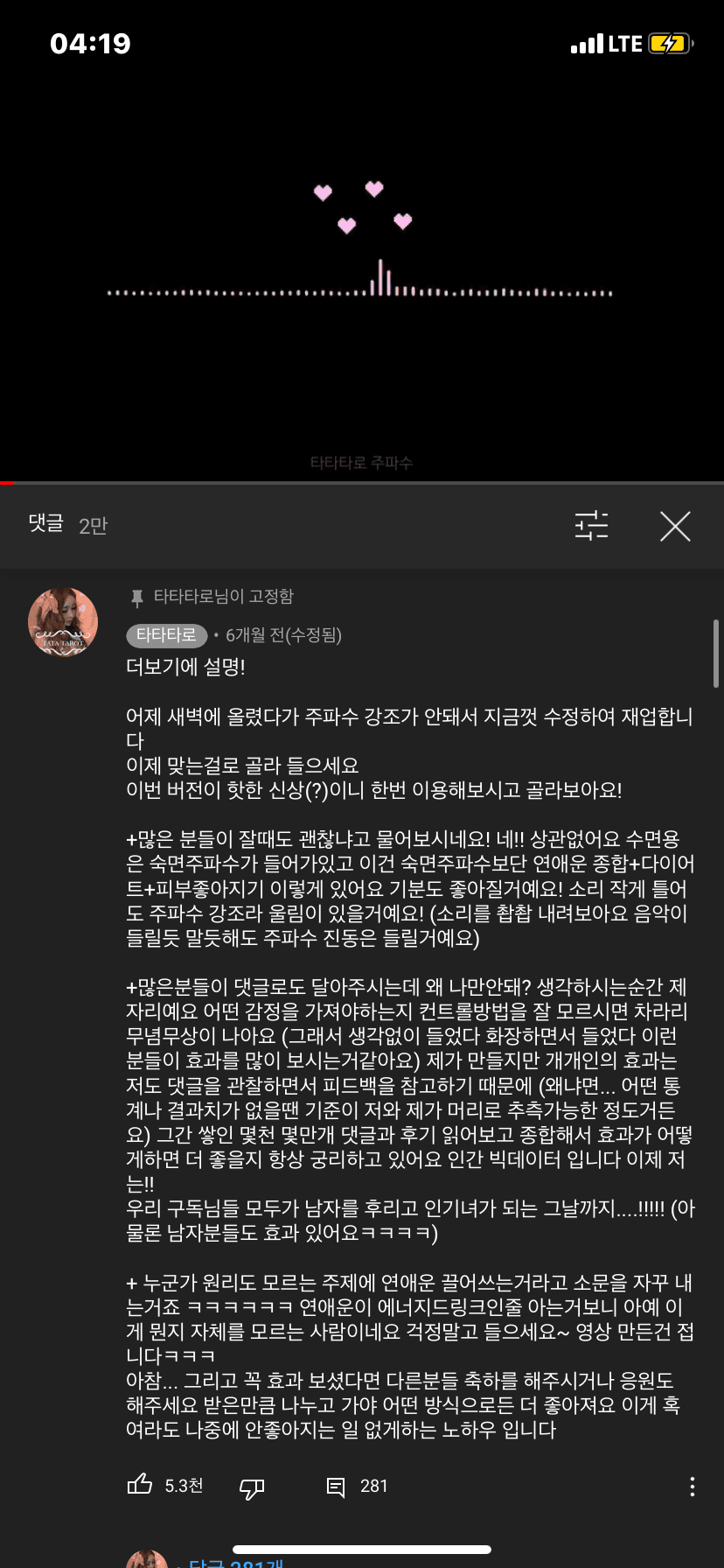
Task: Open the 281 replies to pinned comment
Action: [x=336, y=1486]
